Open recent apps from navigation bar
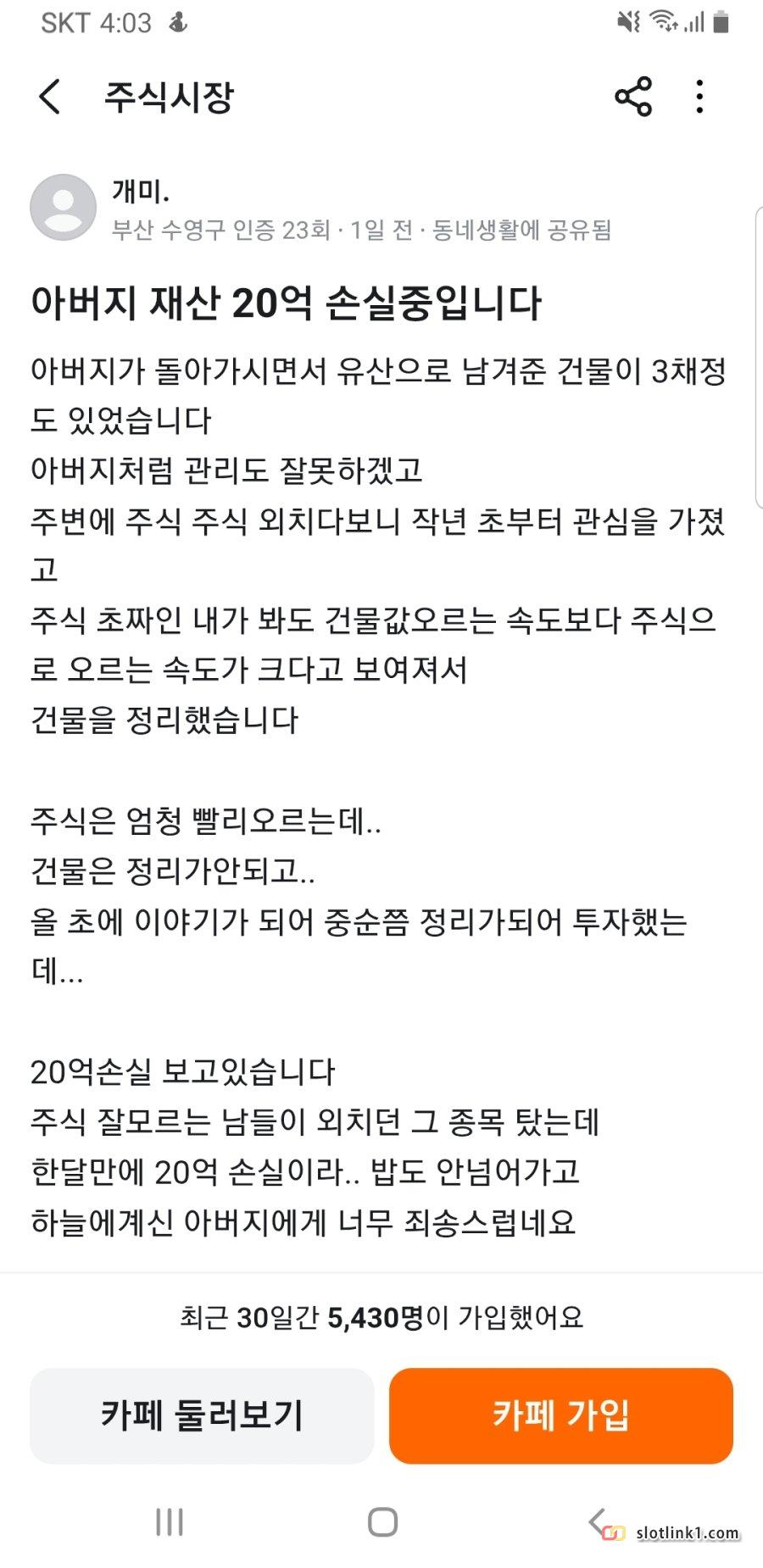This screenshot has width=763, height=1568. coord(170,1522)
